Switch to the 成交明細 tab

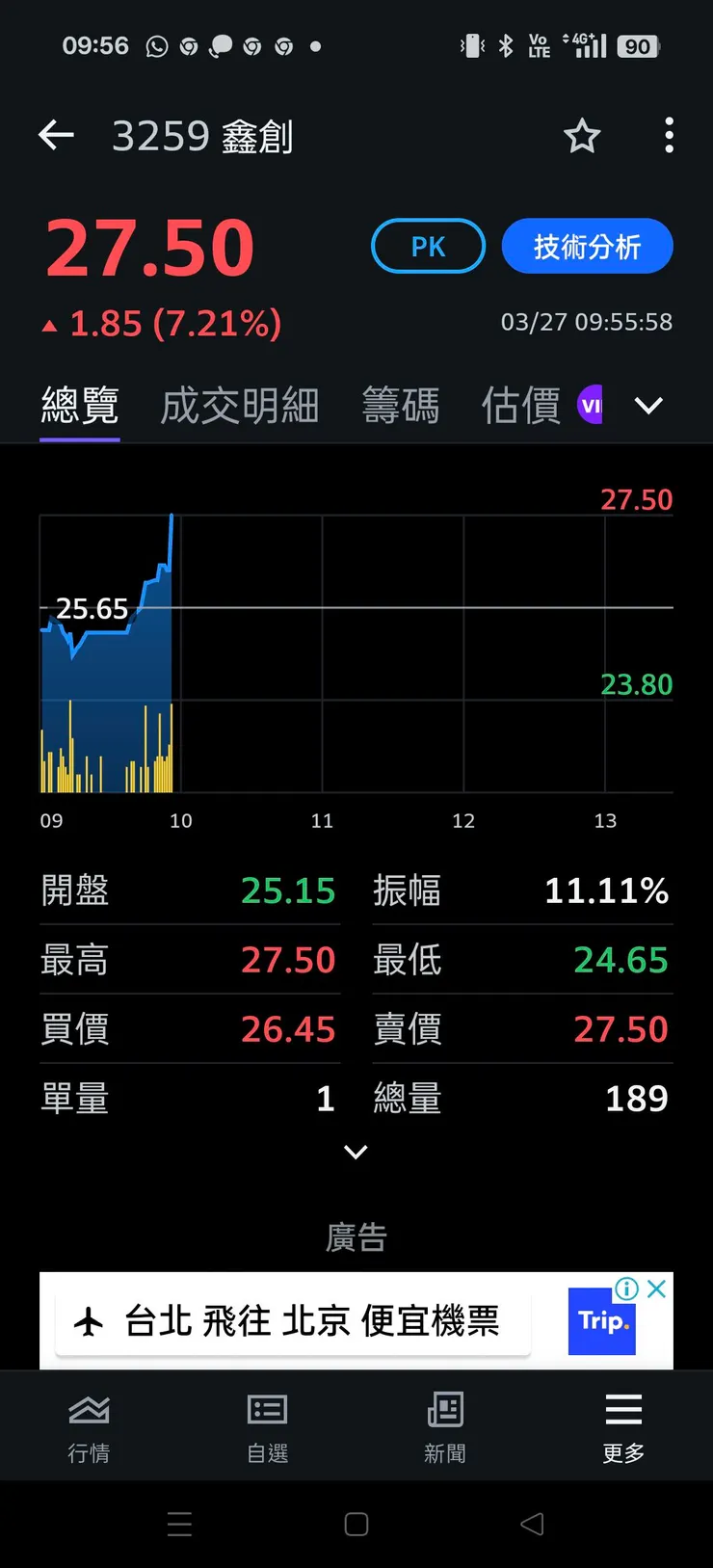pyautogui.click(x=239, y=406)
